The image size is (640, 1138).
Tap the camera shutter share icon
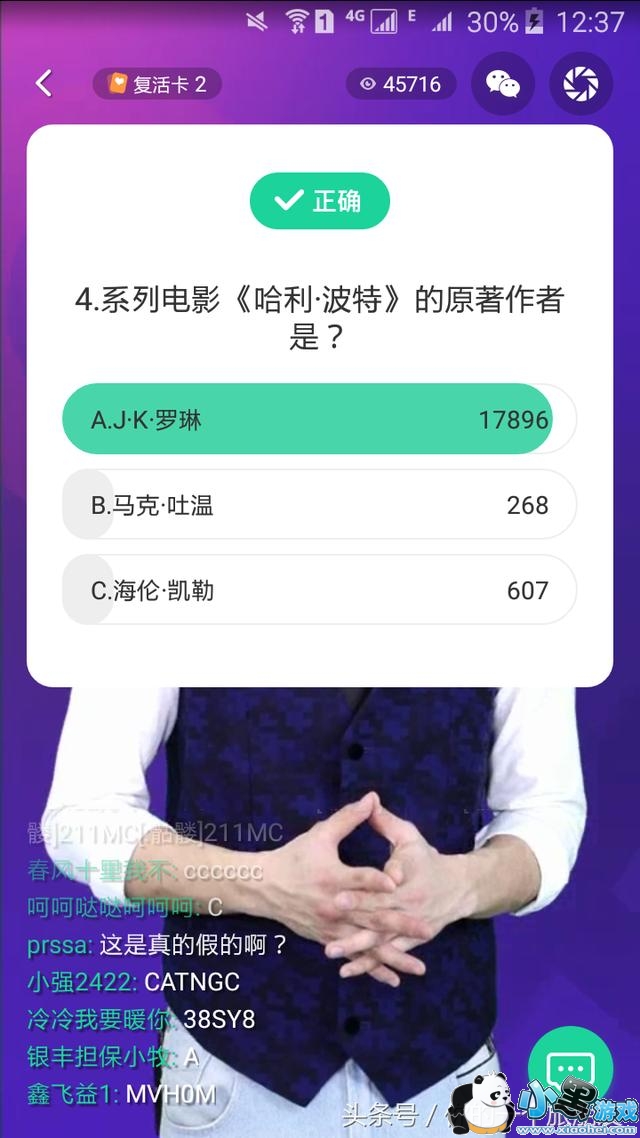tap(580, 84)
